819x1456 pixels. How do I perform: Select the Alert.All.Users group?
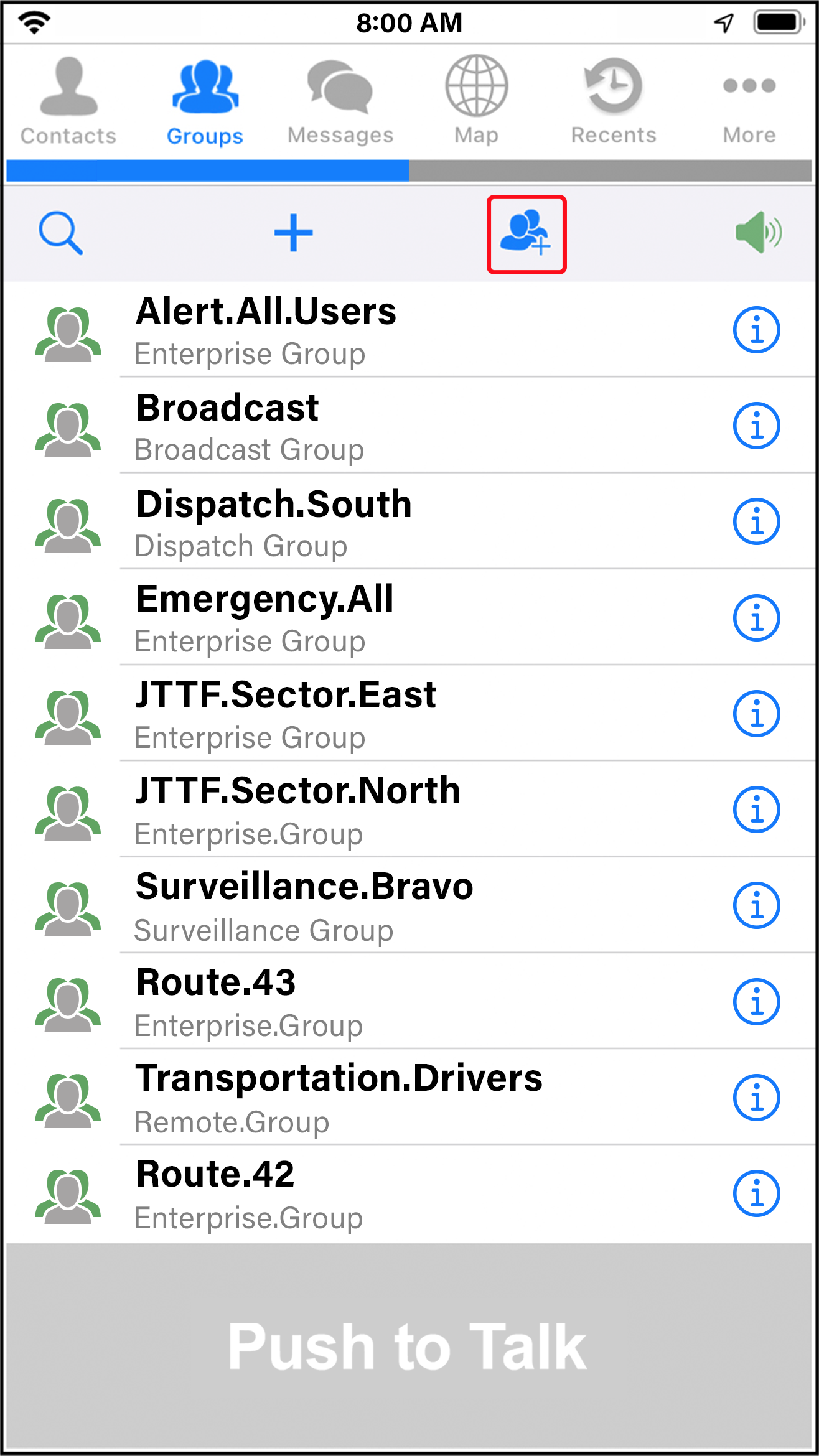click(373, 330)
